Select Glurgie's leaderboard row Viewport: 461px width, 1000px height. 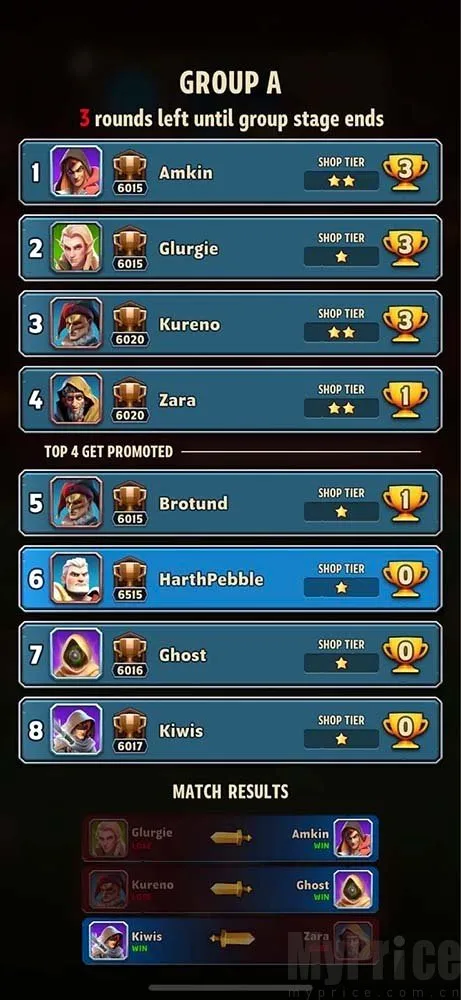pyautogui.click(x=230, y=247)
